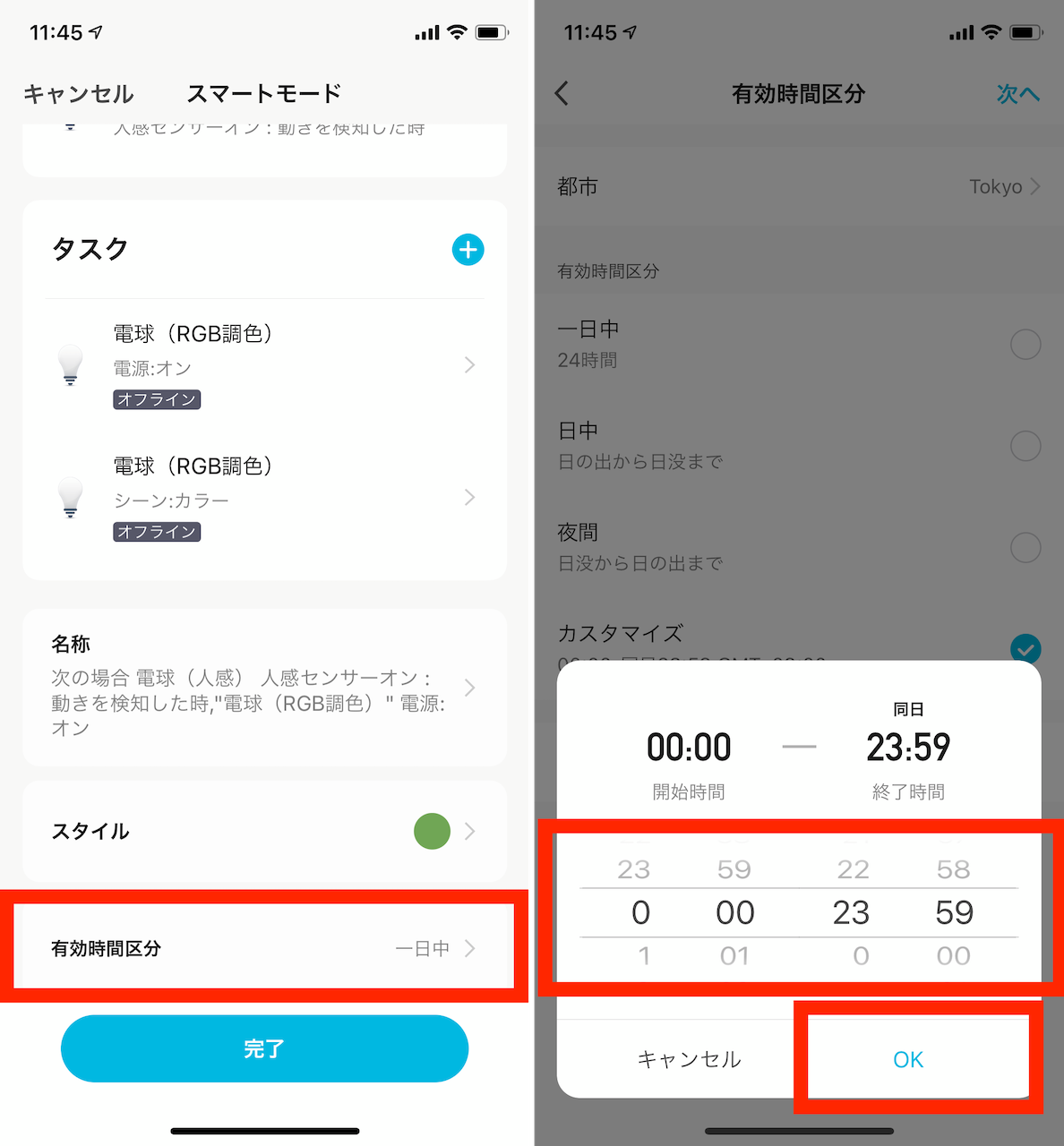This screenshot has height=1146, width=1064.
Task: Add a new task with the plus icon
Action: tap(468, 250)
